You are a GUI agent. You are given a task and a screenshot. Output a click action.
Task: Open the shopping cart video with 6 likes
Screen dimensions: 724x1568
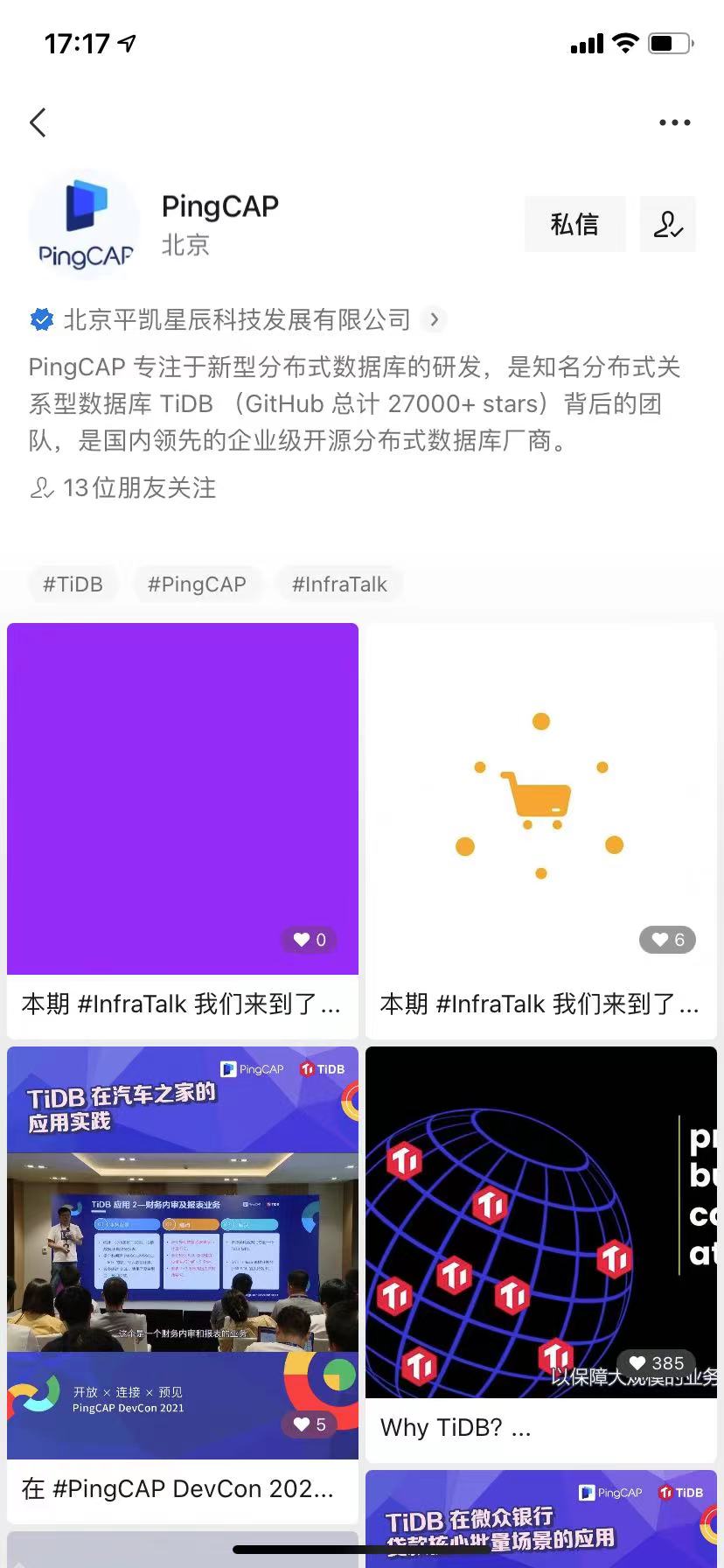pos(541,830)
